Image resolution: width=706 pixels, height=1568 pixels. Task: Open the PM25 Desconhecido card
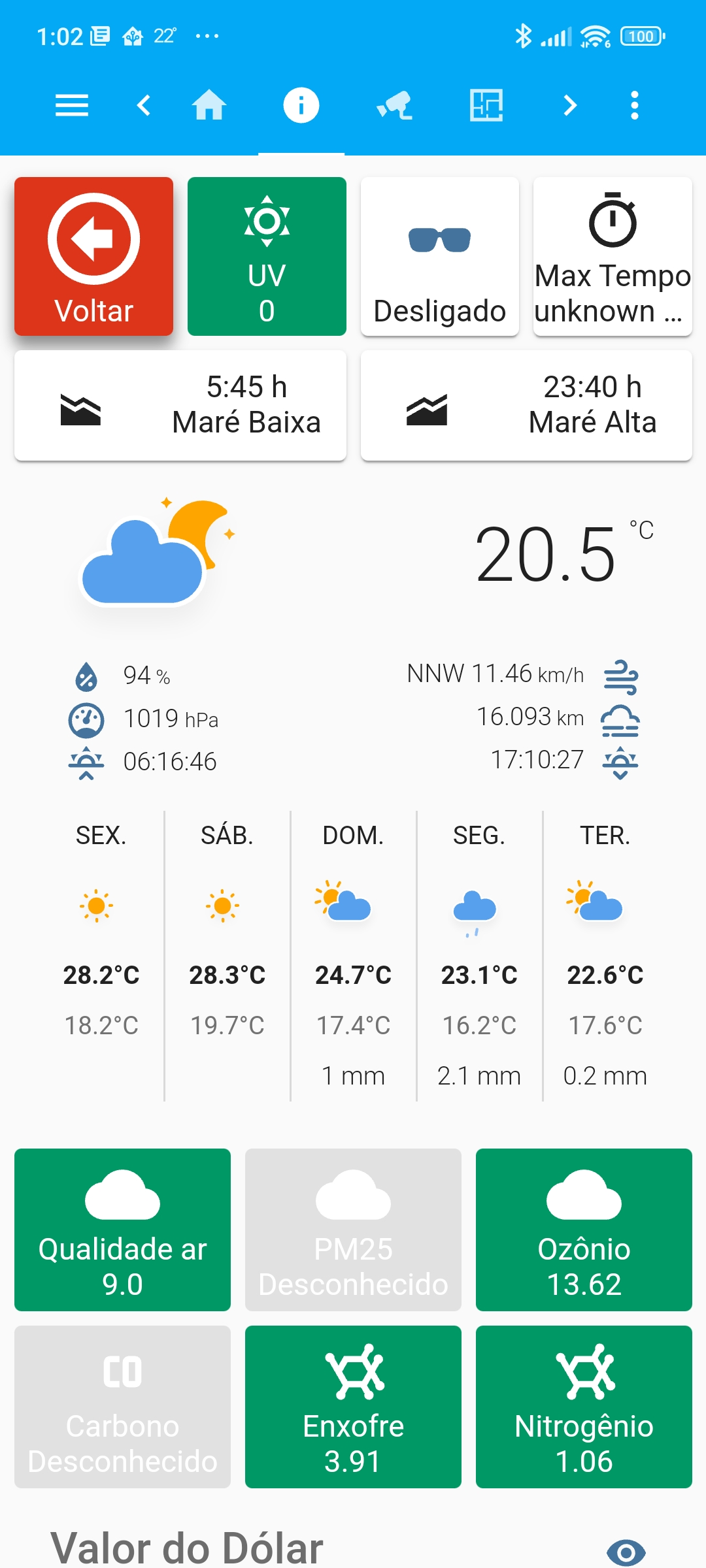[353, 1230]
